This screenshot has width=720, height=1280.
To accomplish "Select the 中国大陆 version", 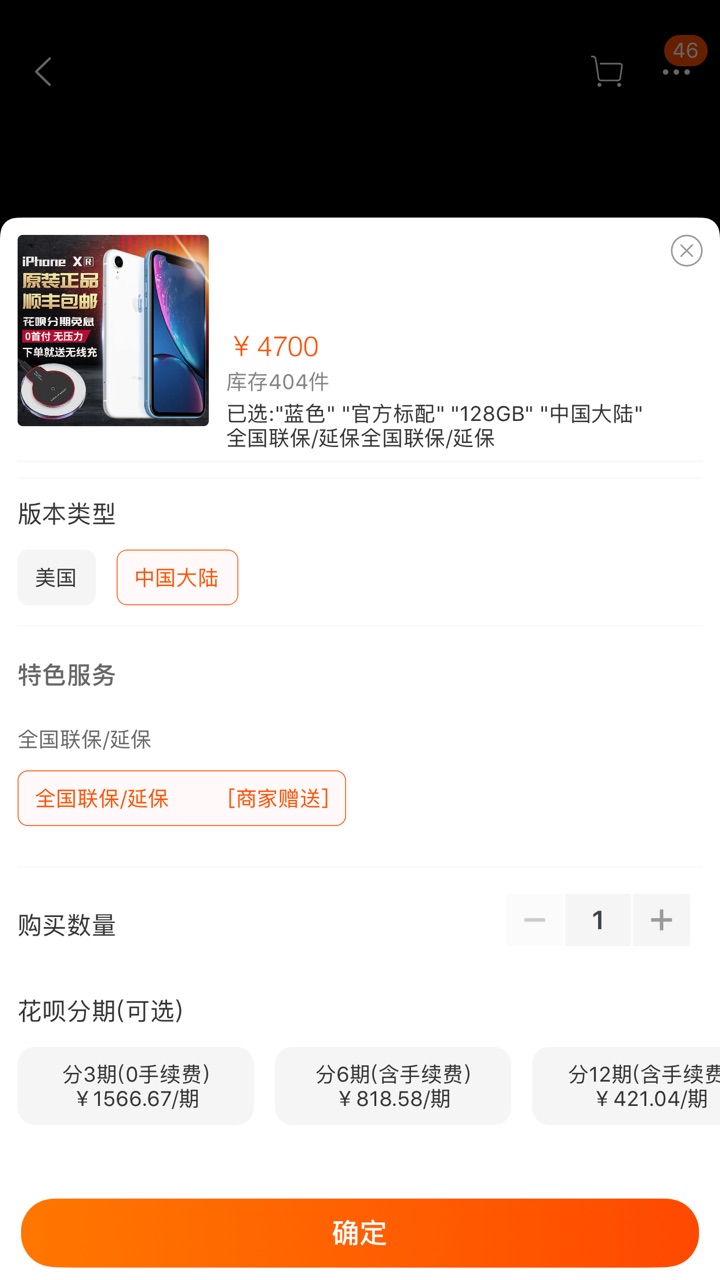I will pos(177,577).
